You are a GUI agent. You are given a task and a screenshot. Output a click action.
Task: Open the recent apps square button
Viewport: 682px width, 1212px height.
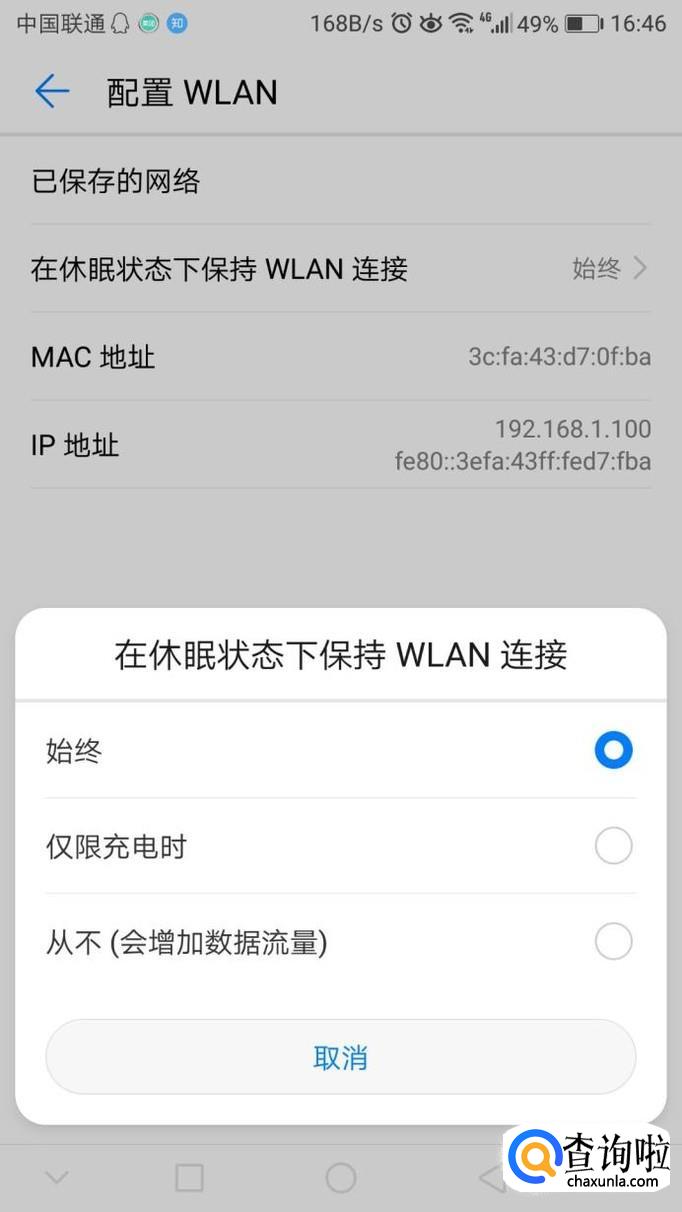point(189,1177)
